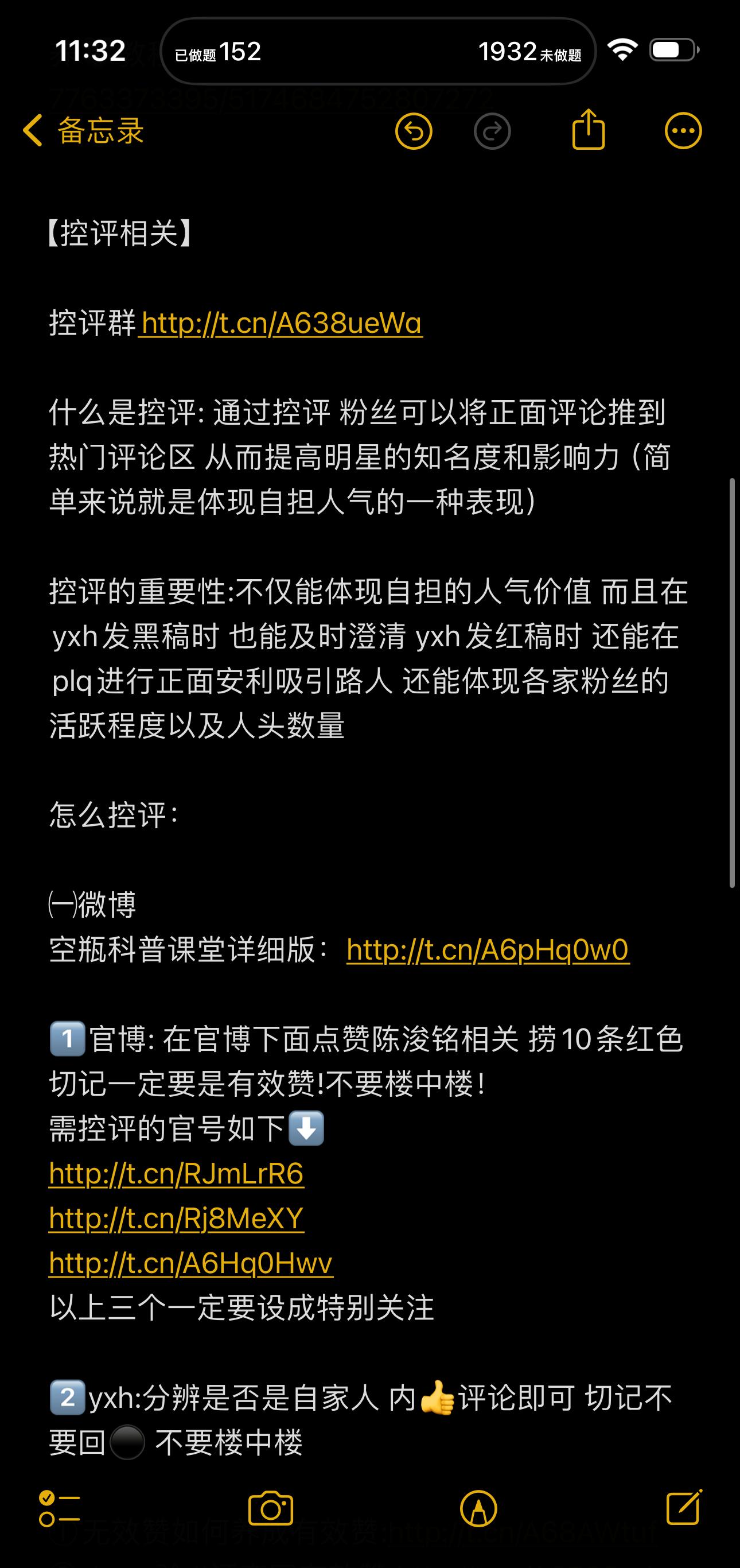
Task: Open link t.cn/Rj8MeXY
Action: (177, 1218)
